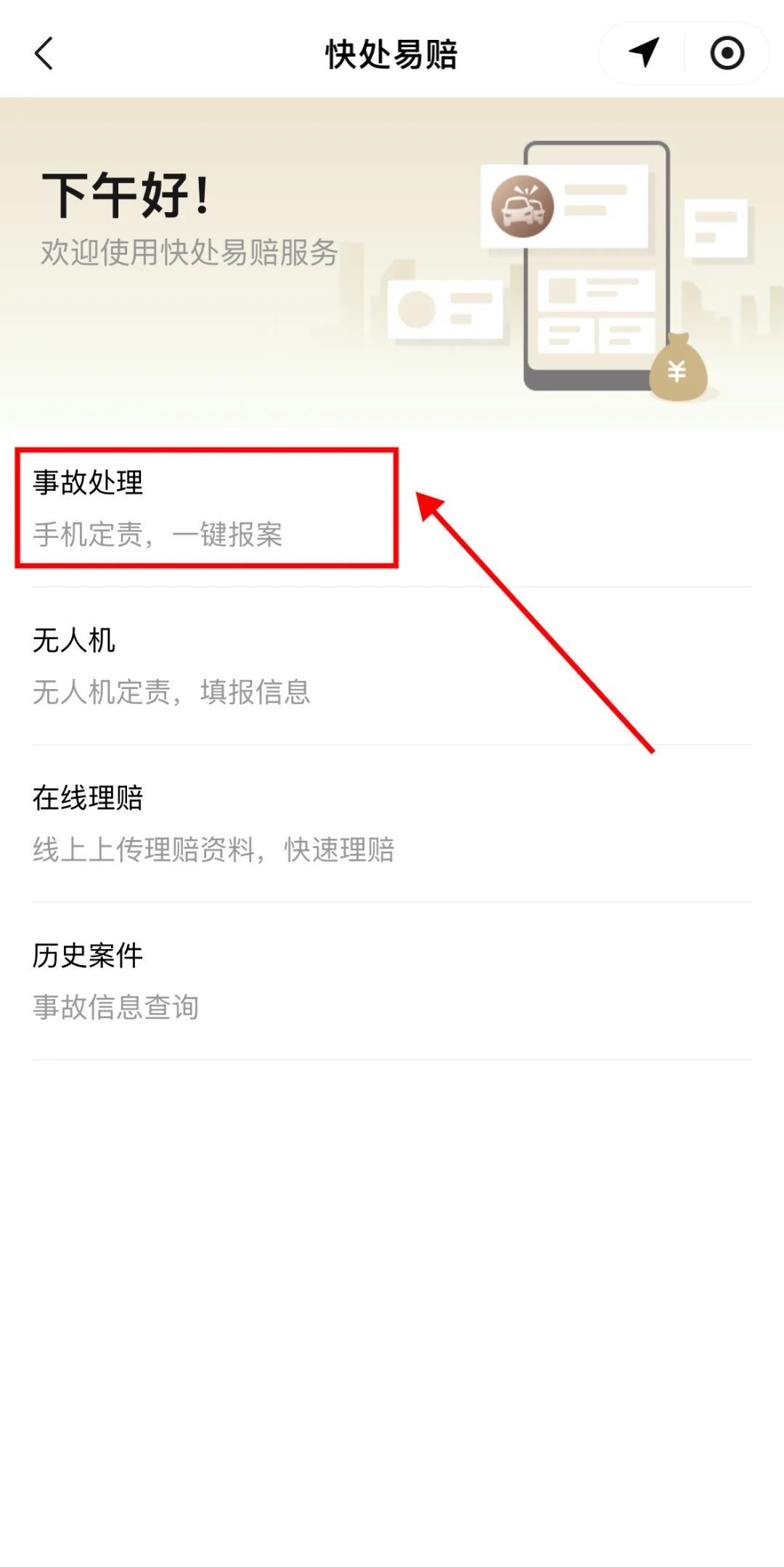Tap the location arrow icon in the header
This screenshot has width=784, height=1567.
[x=643, y=53]
